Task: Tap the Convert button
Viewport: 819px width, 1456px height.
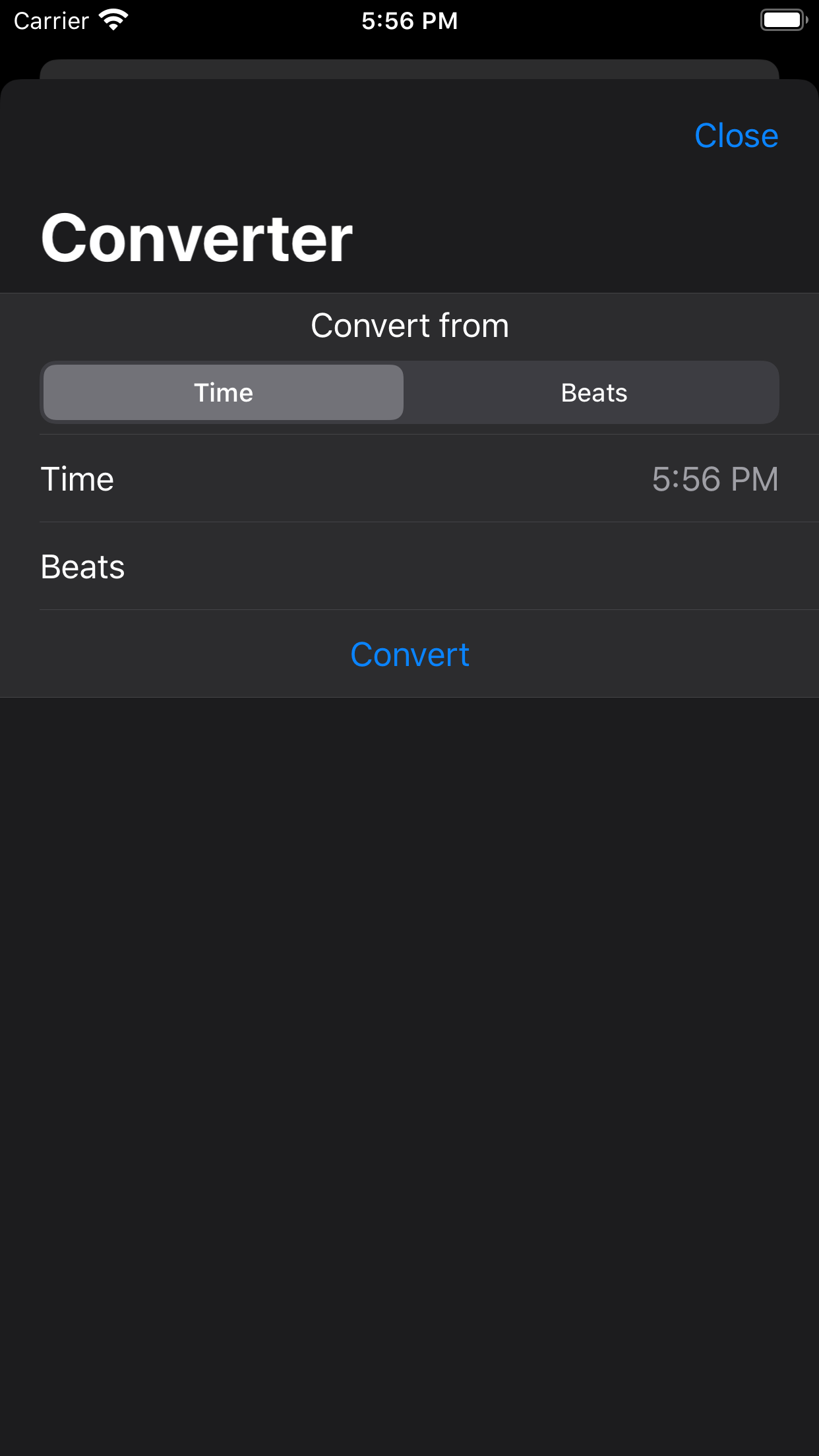Action: pyautogui.click(x=409, y=654)
